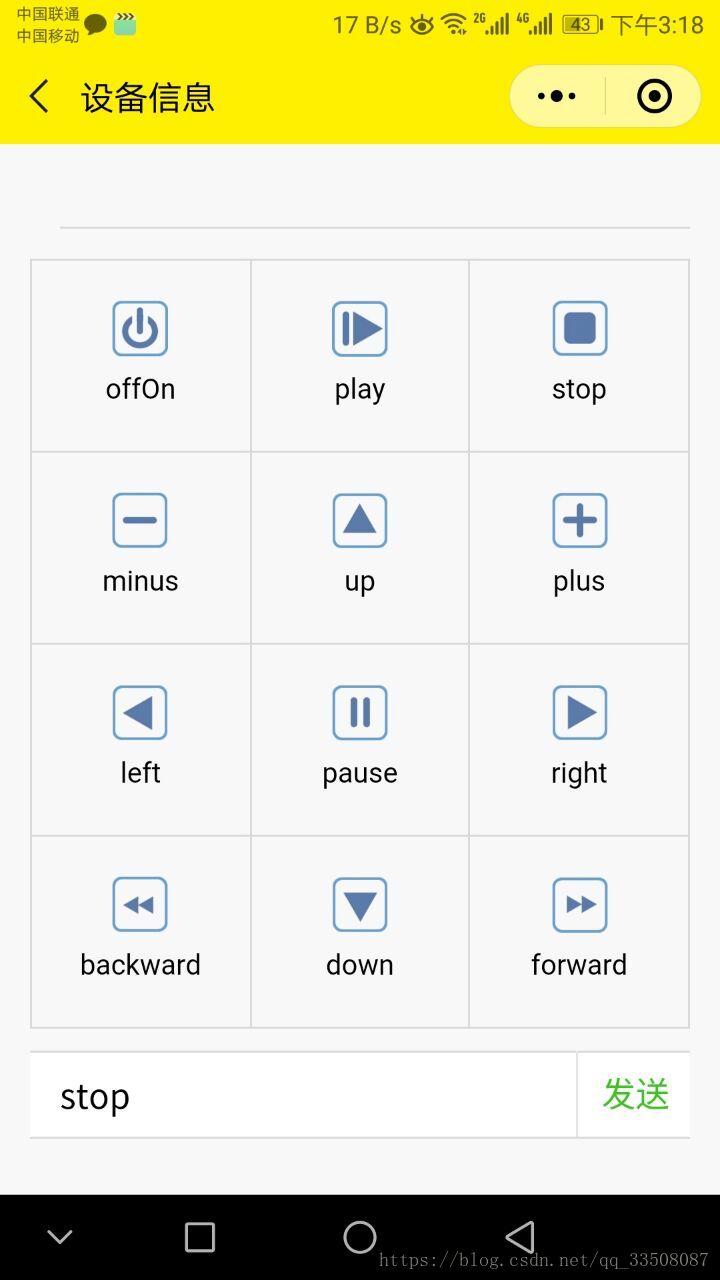Viewport: 720px width, 1280px height.
Task: Select the backward rewind tile
Action: click(x=140, y=932)
